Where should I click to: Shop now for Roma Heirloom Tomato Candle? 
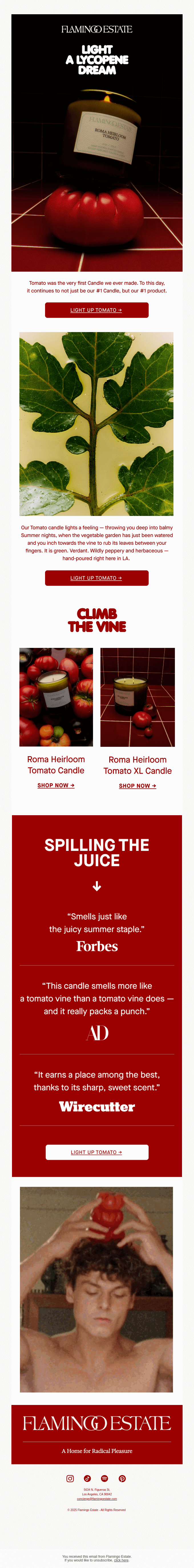click(x=56, y=785)
